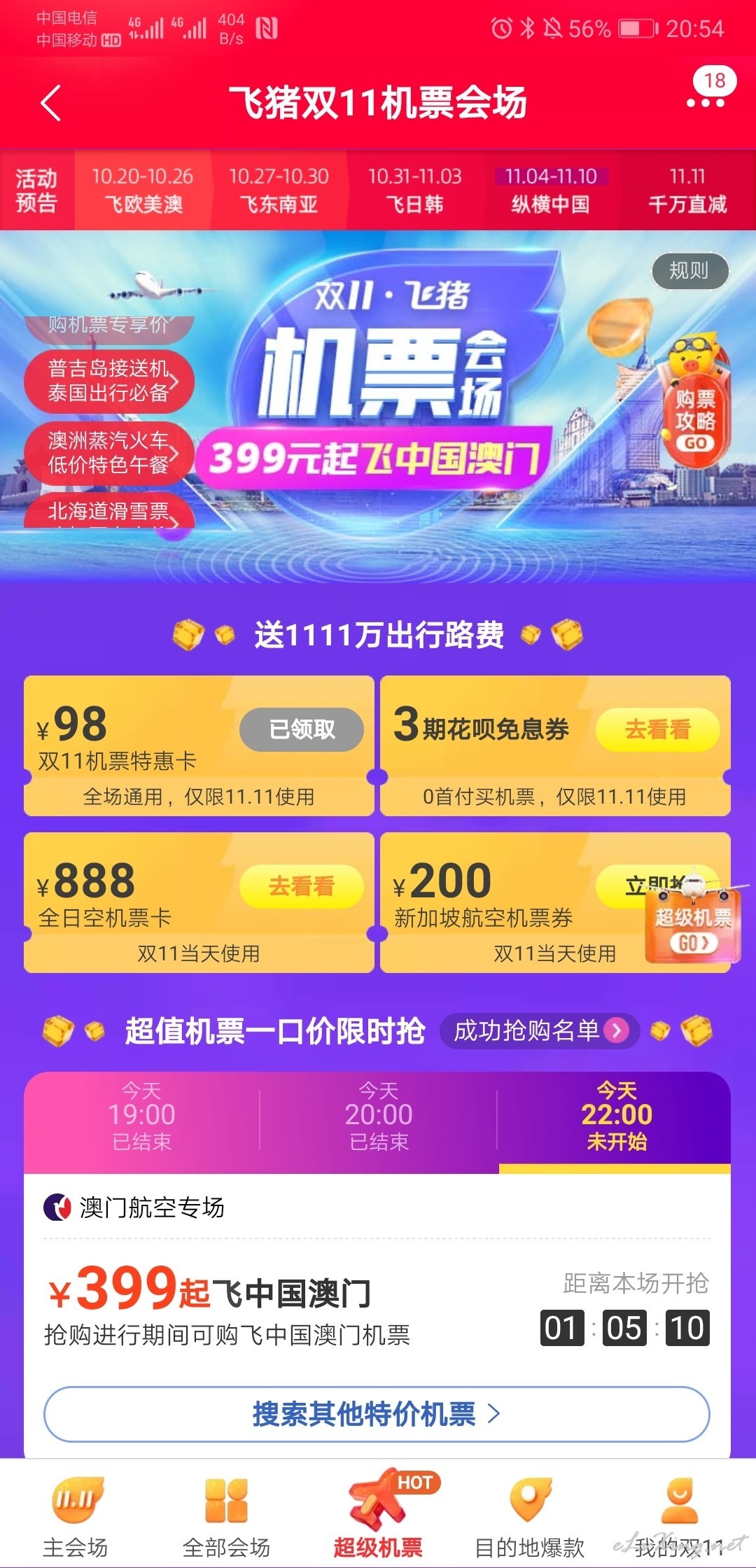Tap 去看看 on the 花呗免息券 coupon
The height and width of the screenshot is (1568, 756).
(657, 729)
